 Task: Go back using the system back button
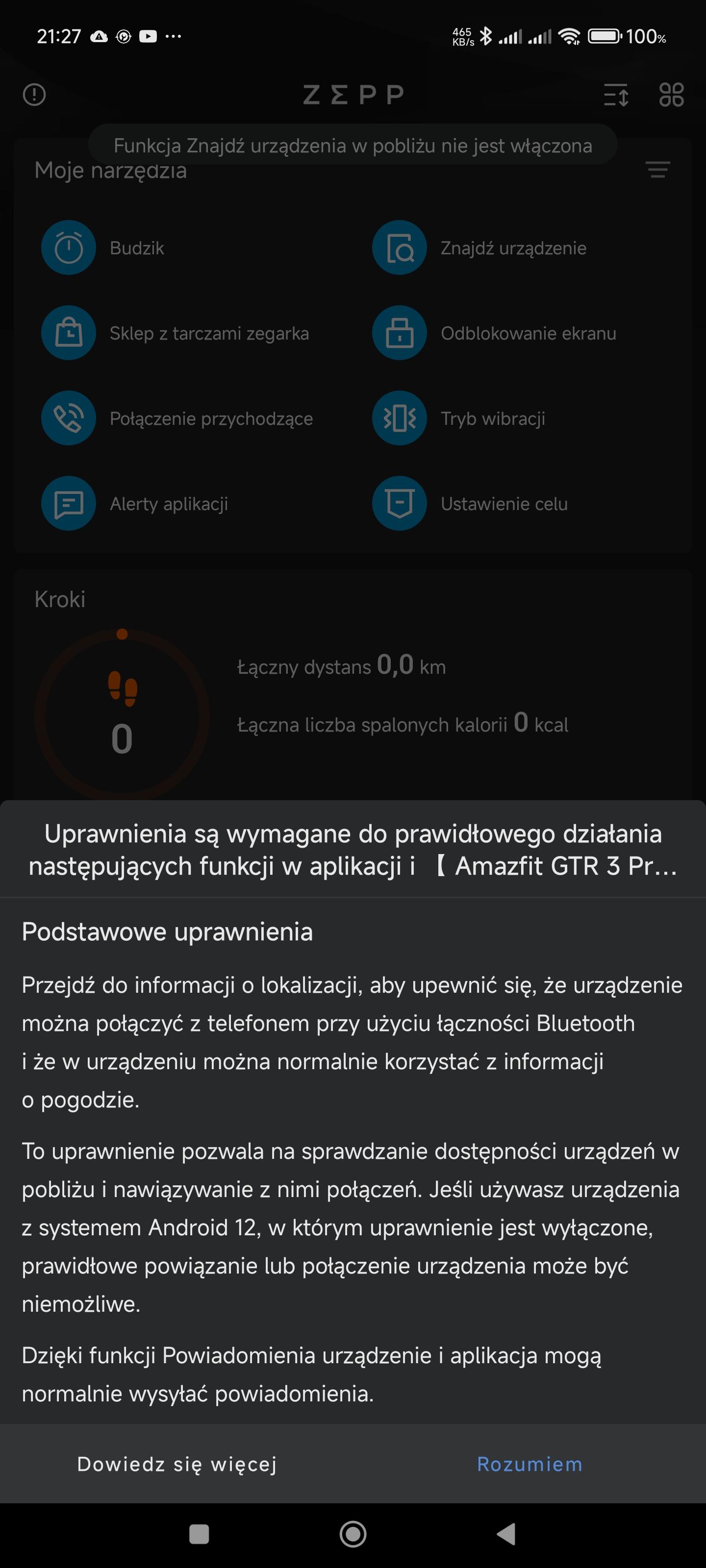point(506,1534)
